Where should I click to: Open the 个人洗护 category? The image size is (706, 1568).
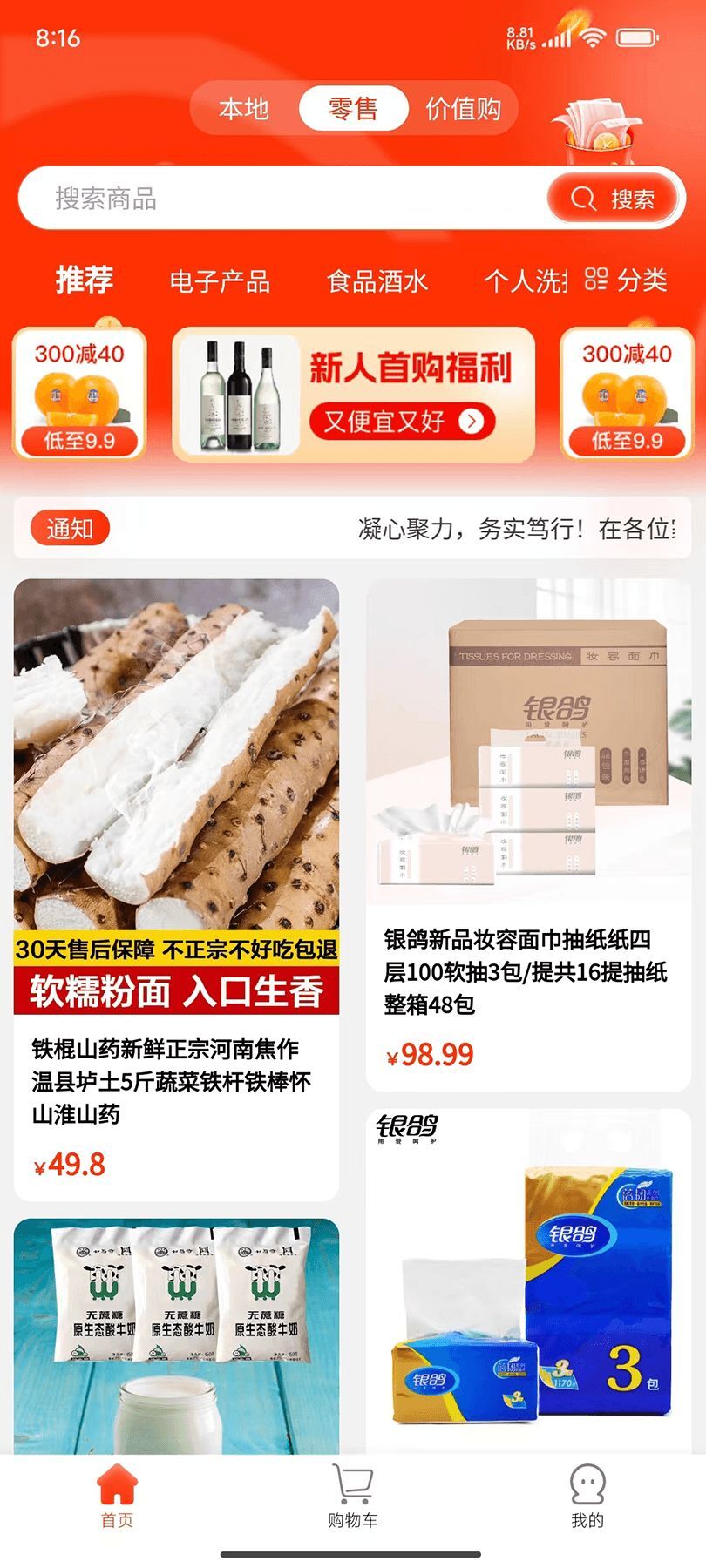point(523,280)
